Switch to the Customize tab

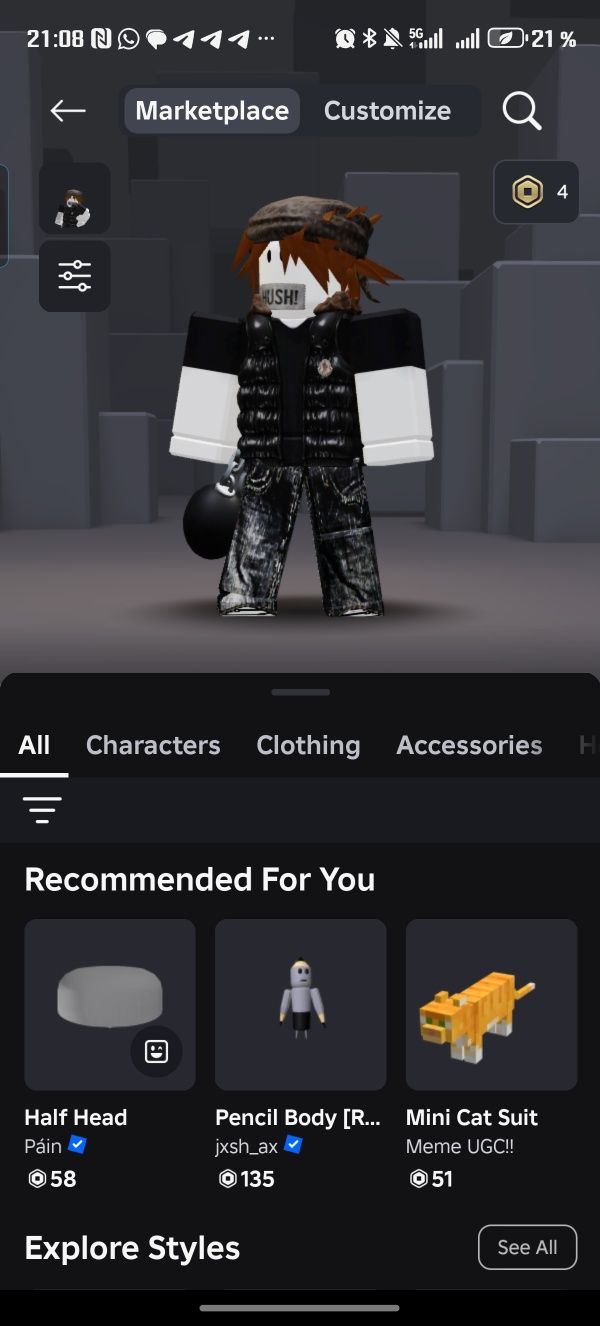coord(387,111)
